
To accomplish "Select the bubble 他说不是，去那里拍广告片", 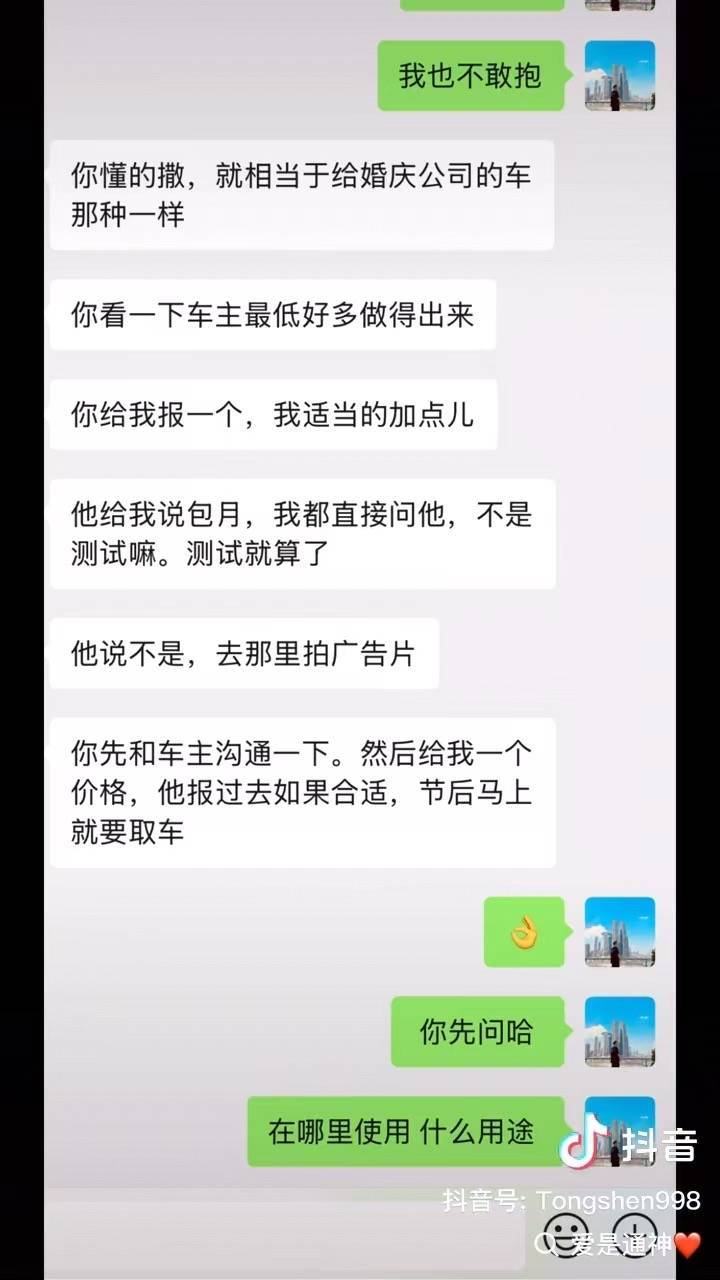I will click(x=246, y=653).
